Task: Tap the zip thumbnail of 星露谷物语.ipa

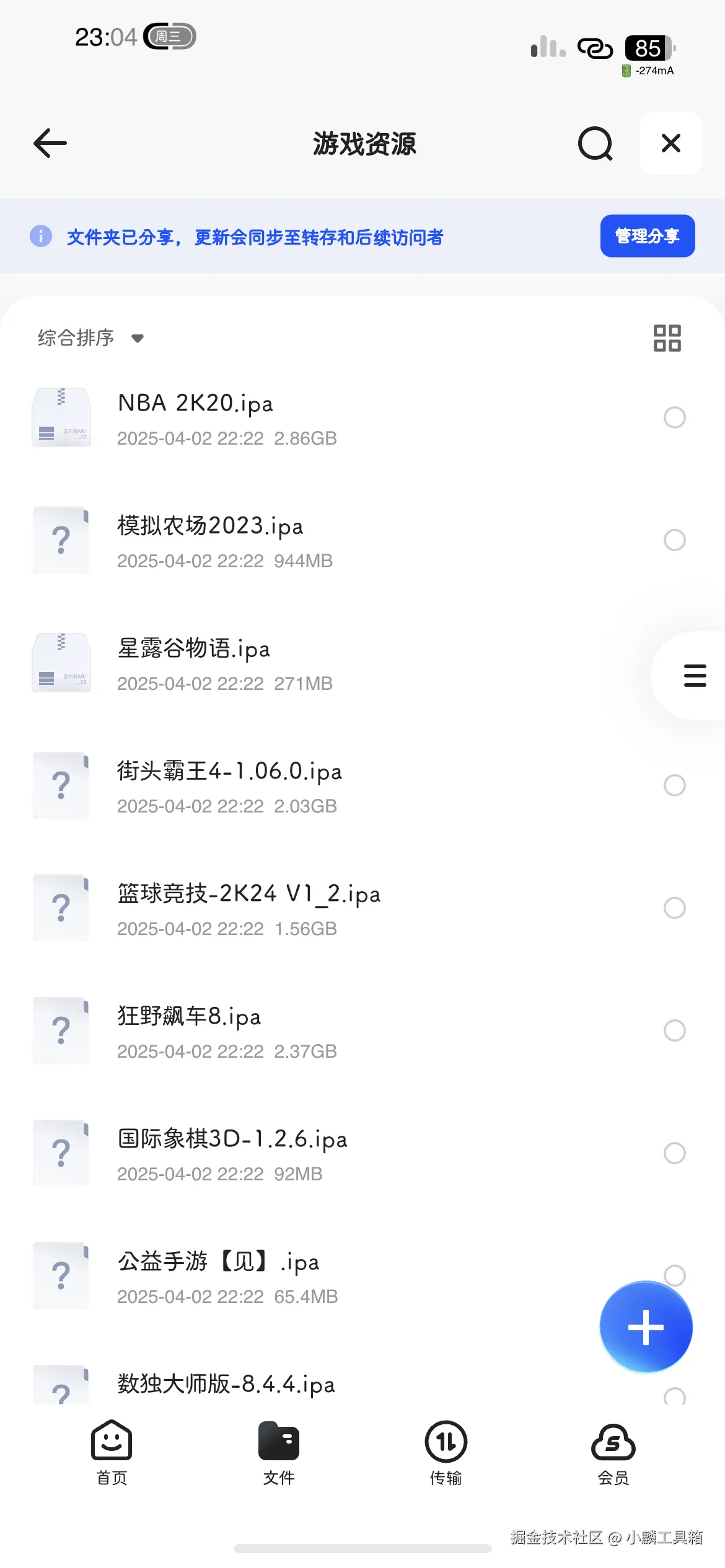Action: [61, 663]
